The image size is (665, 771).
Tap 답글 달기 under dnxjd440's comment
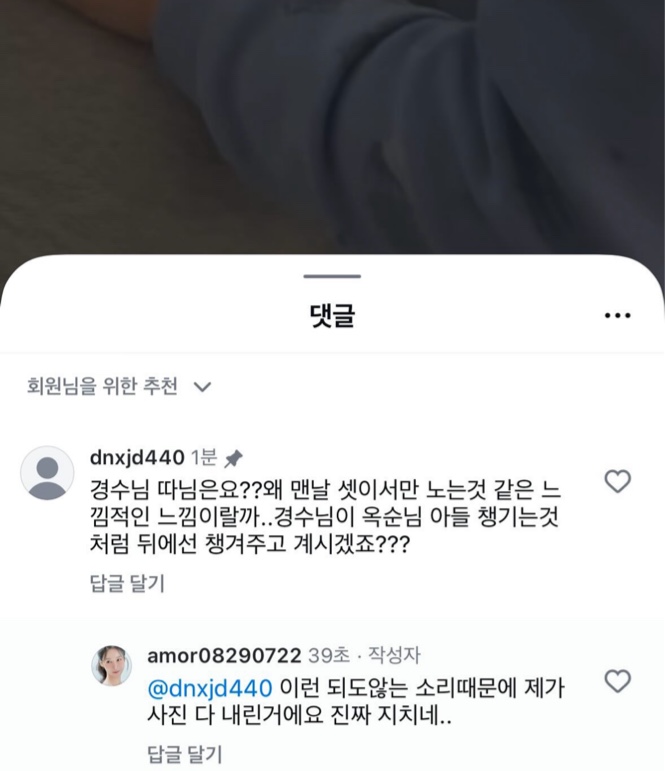[126, 584]
